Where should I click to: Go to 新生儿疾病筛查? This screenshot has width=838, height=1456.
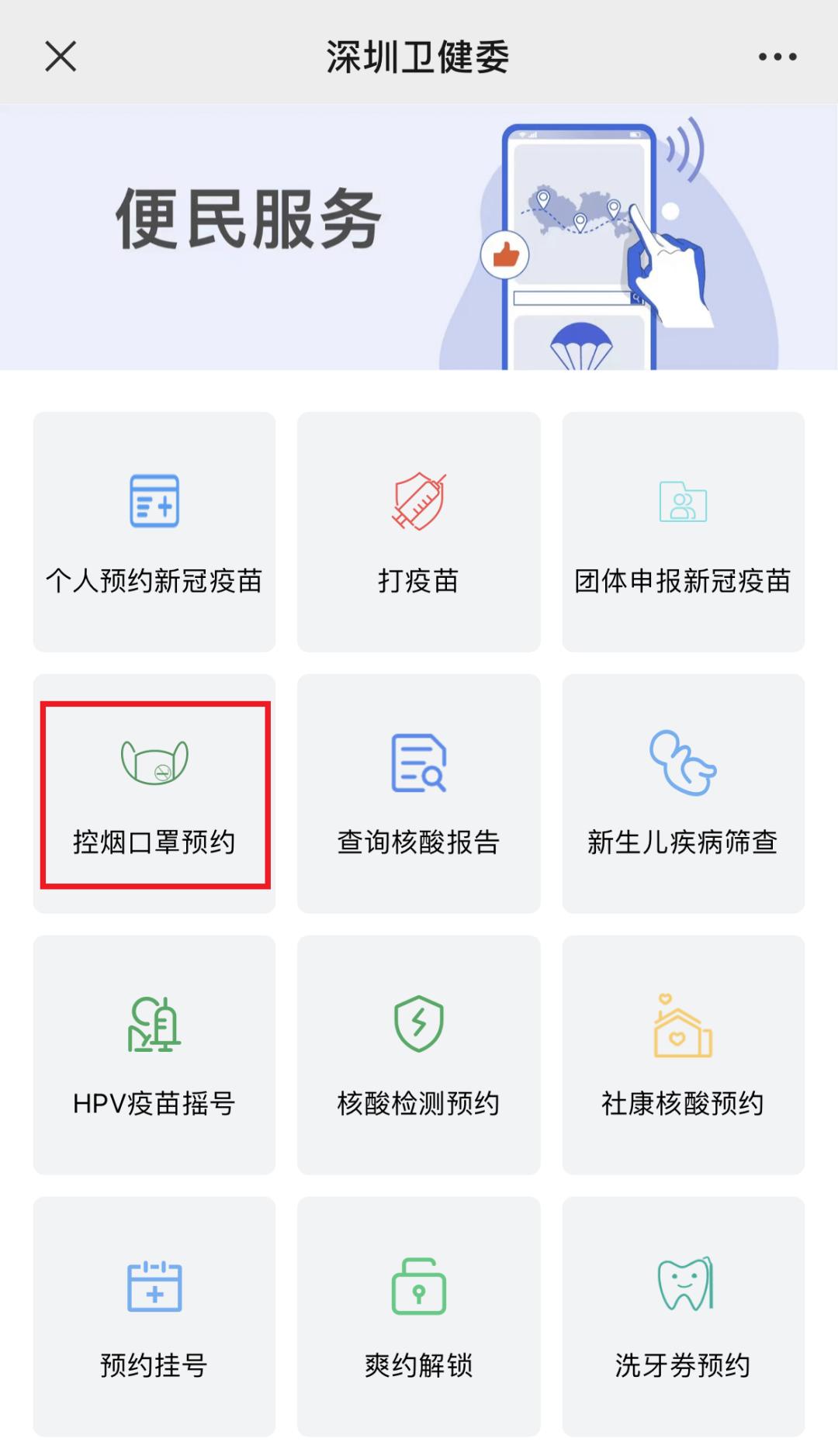(x=683, y=794)
